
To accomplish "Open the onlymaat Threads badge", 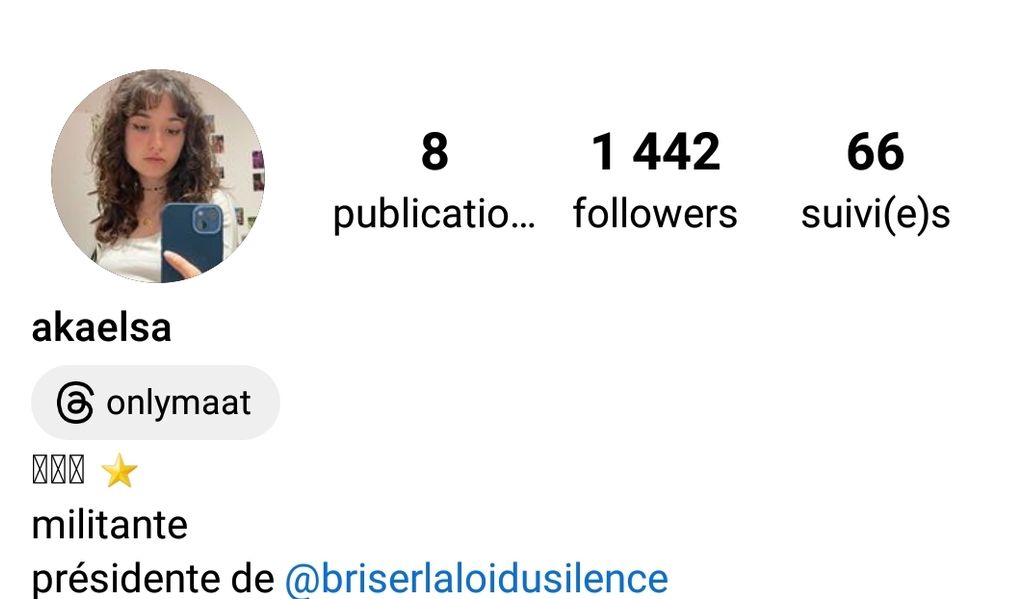I will click(x=155, y=403).
